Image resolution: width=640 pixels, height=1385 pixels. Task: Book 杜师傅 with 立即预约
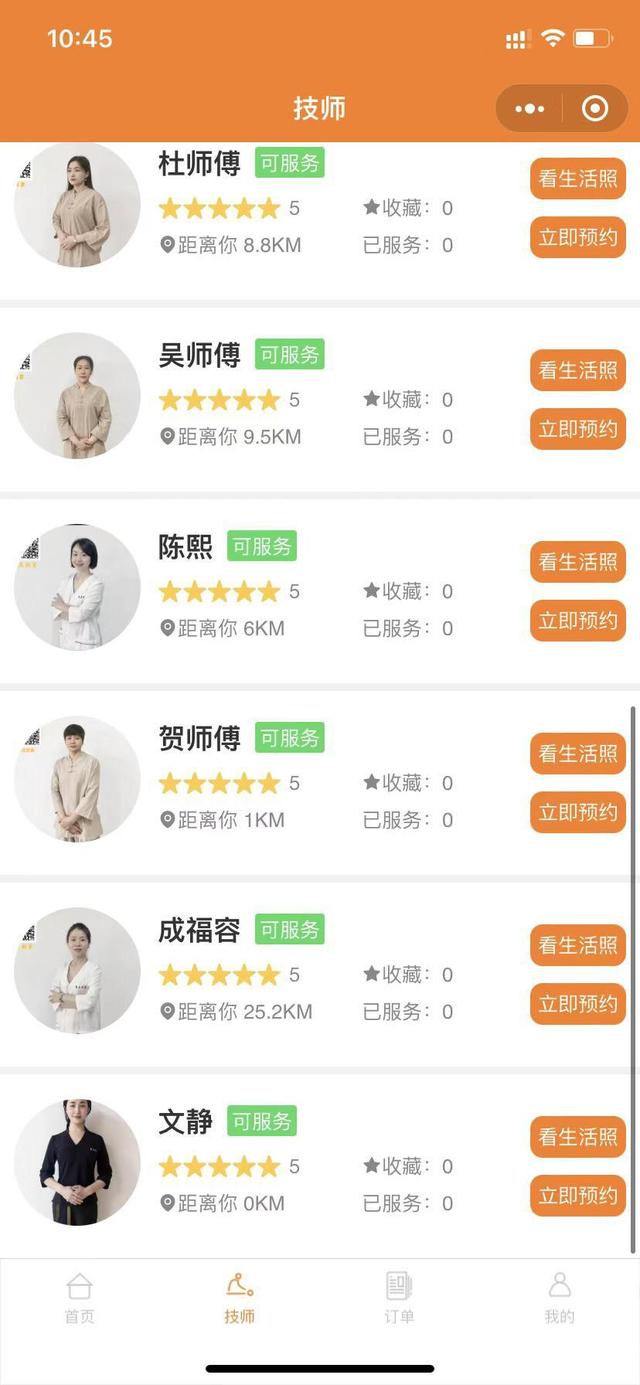tap(578, 238)
